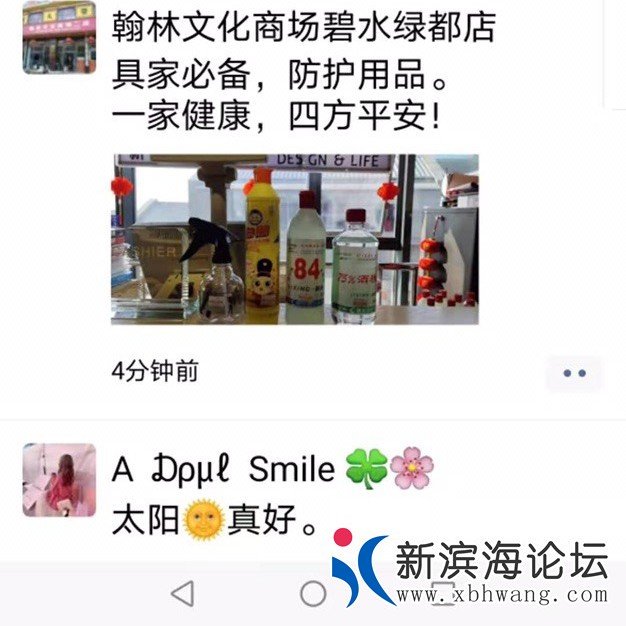Tap the name 翰林文化商场碧水绿都店

click(x=303, y=27)
